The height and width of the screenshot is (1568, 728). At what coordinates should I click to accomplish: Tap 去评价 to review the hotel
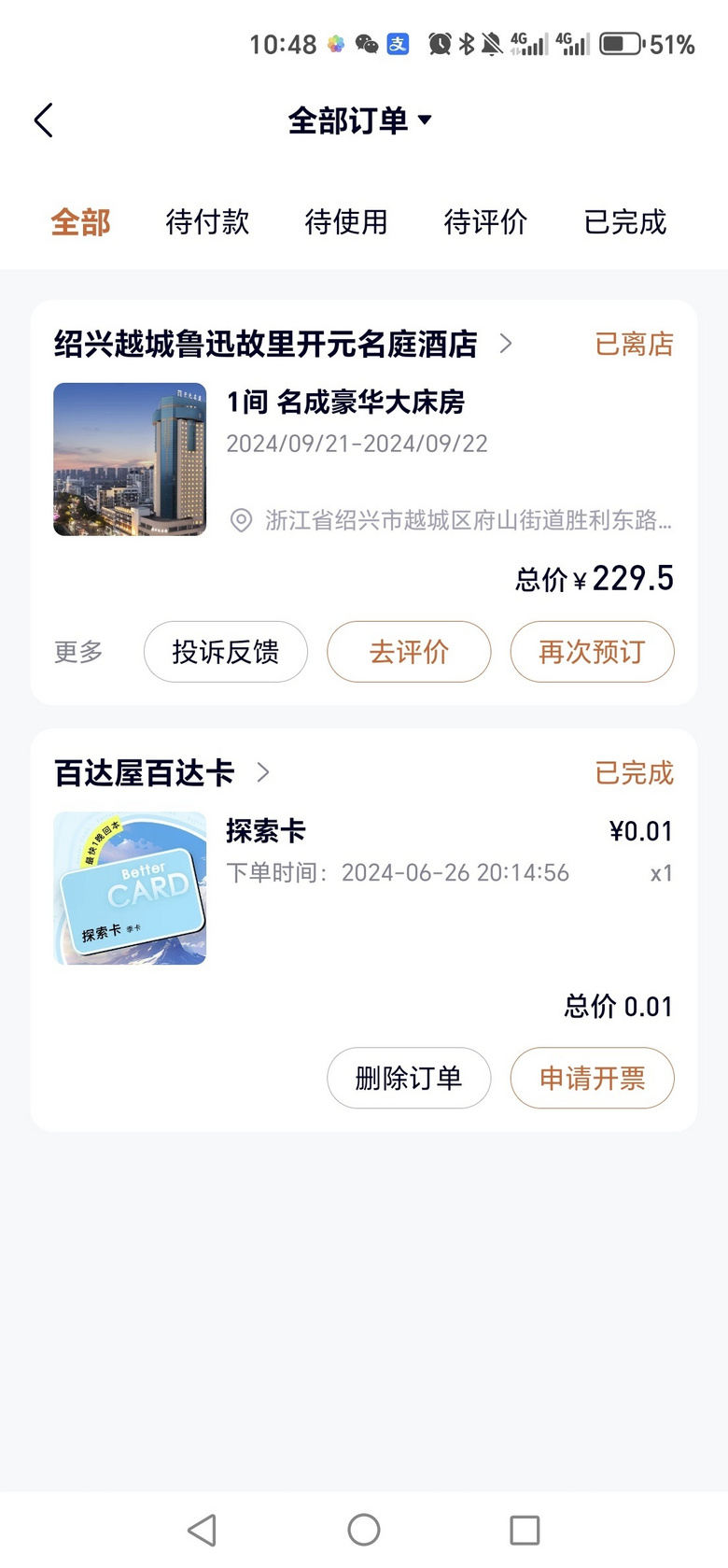tap(409, 652)
